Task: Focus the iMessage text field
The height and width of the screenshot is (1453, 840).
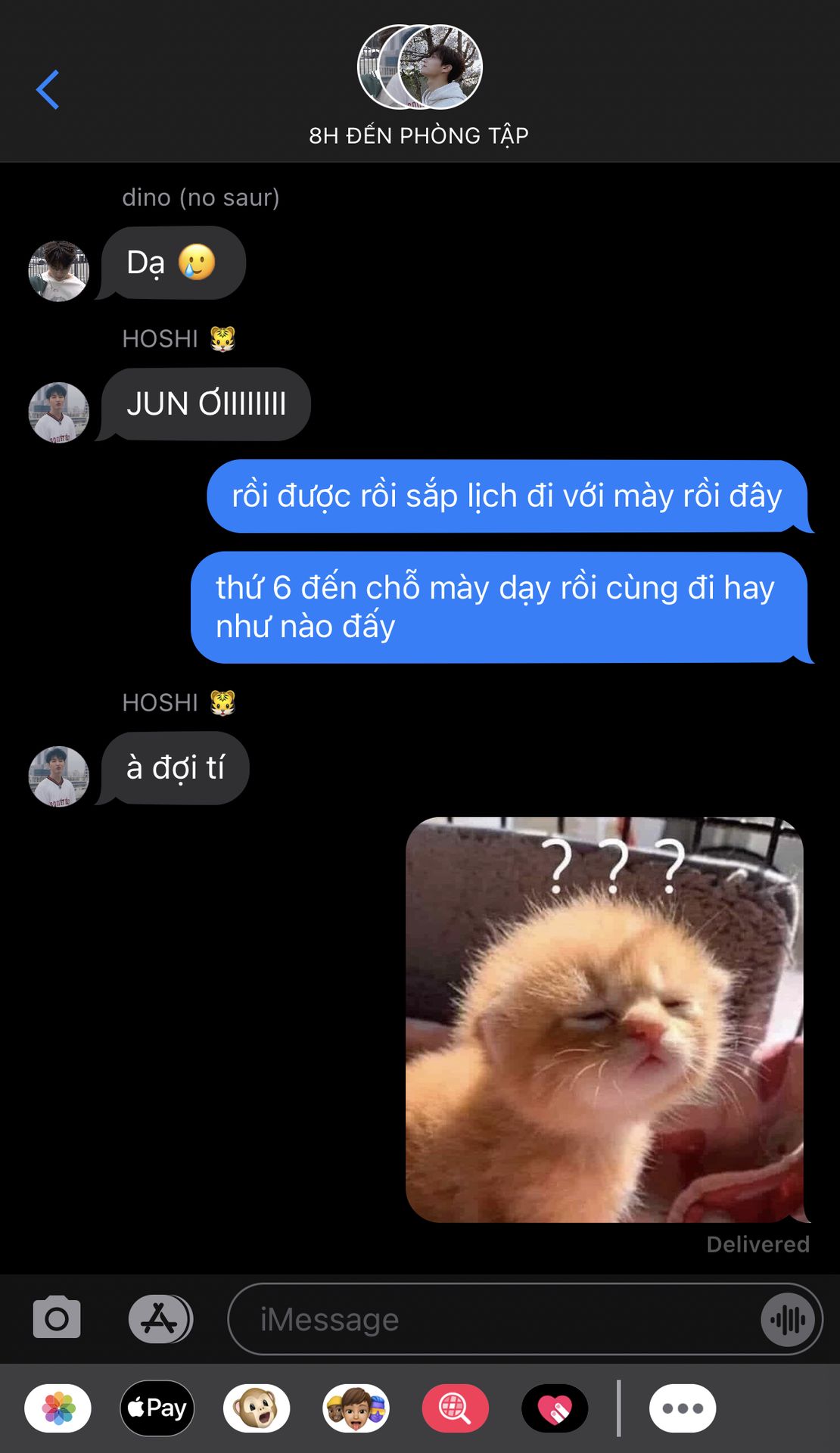Action: coord(492,1319)
